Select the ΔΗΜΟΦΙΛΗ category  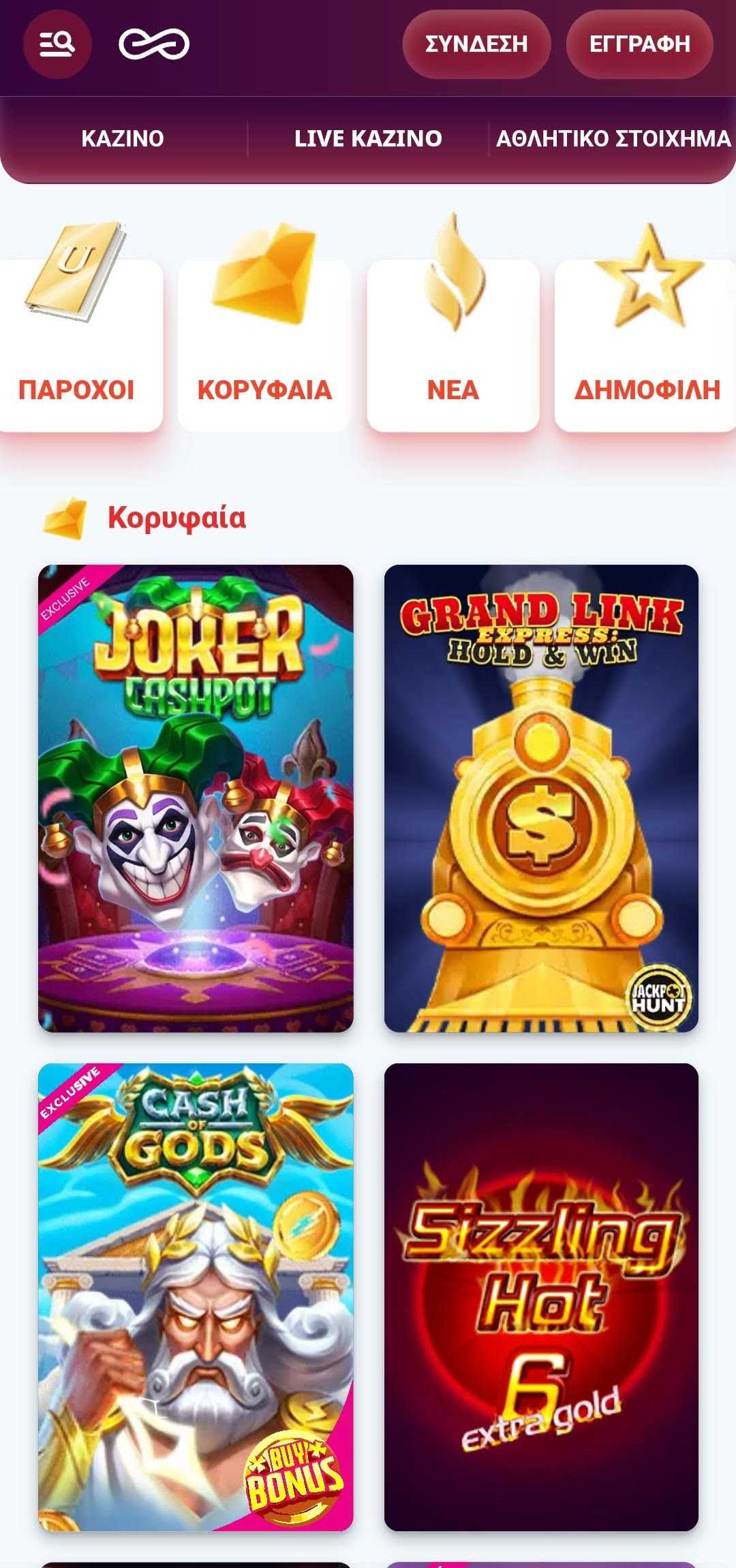[646, 346]
